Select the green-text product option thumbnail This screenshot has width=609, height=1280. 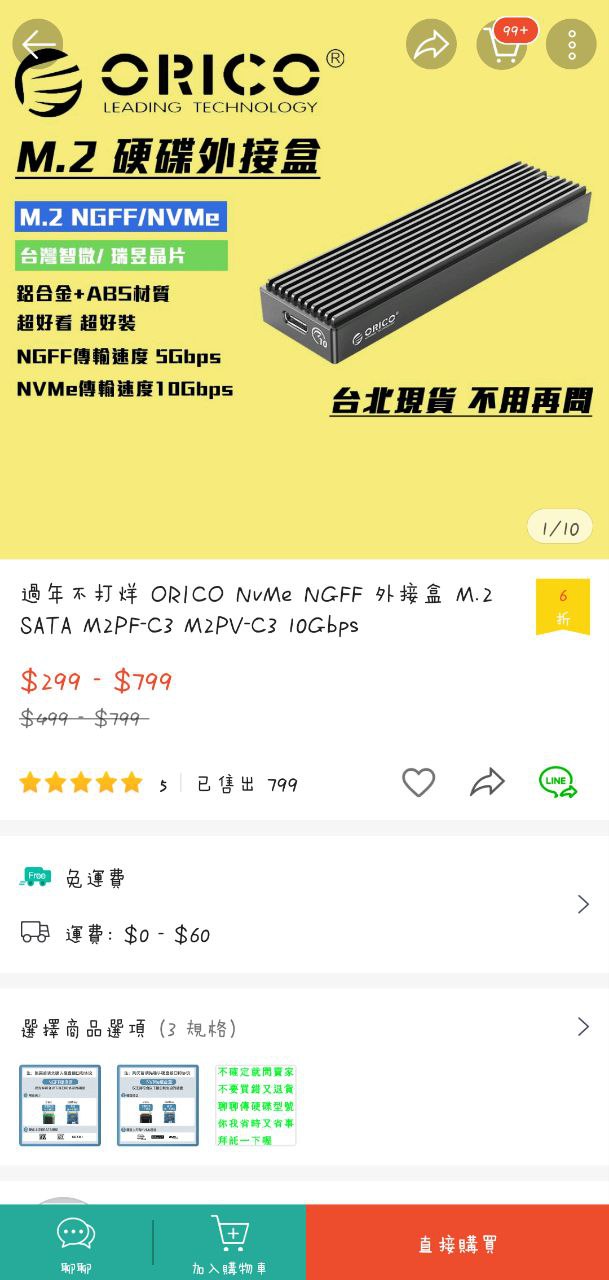pyautogui.click(x=255, y=1105)
